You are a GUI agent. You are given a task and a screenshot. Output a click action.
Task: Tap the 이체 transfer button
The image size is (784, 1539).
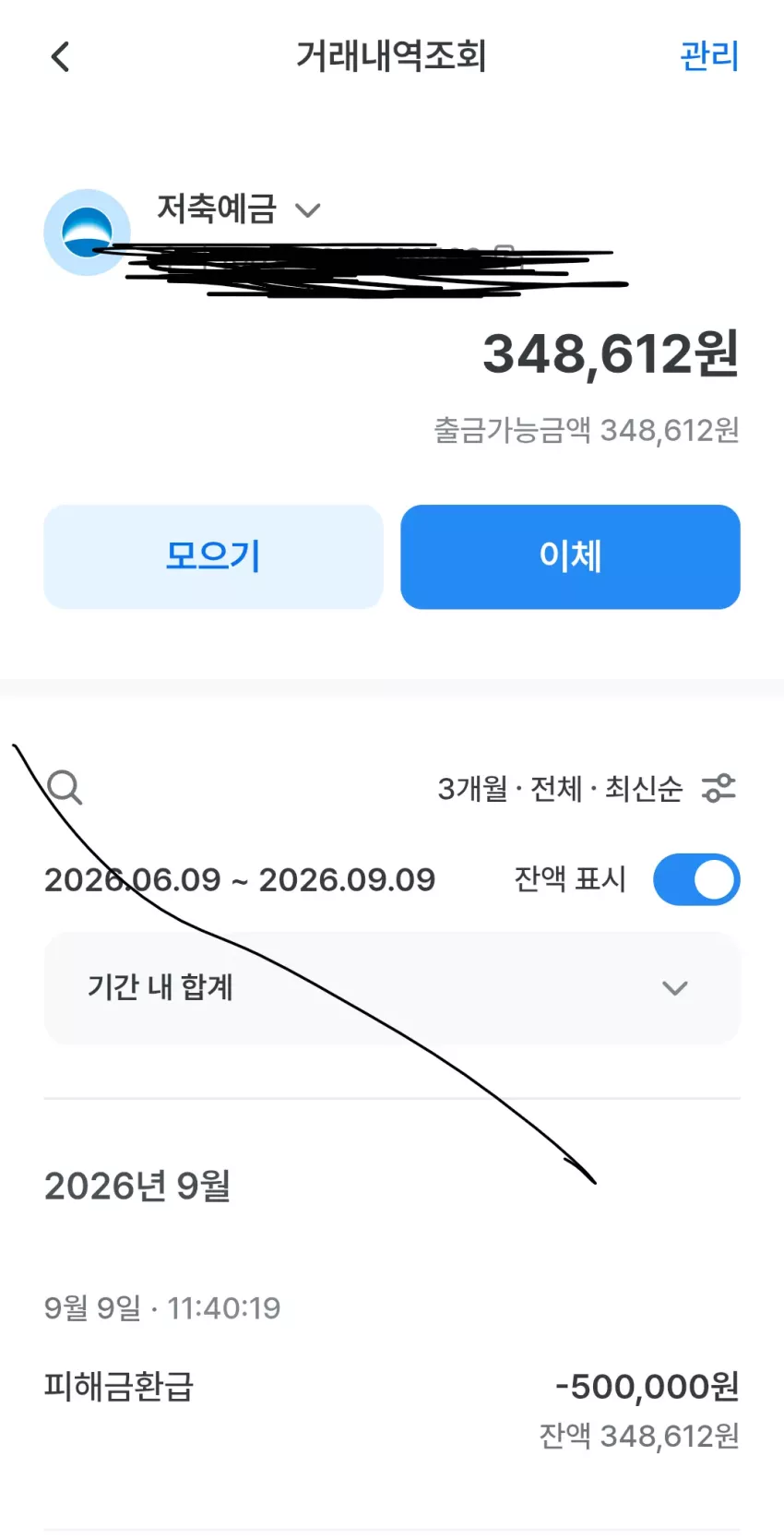tap(570, 556)
